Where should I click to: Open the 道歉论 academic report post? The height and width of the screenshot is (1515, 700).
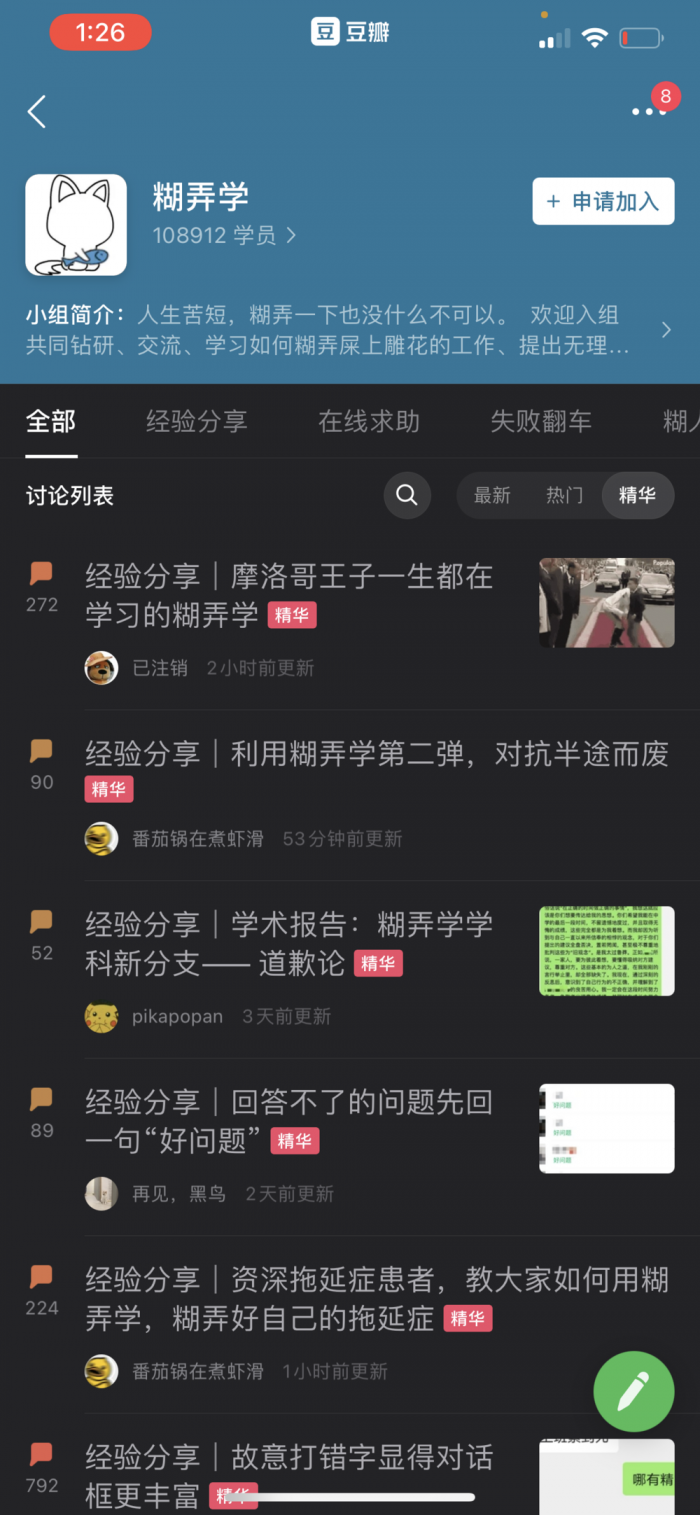[x=290, y=942]
